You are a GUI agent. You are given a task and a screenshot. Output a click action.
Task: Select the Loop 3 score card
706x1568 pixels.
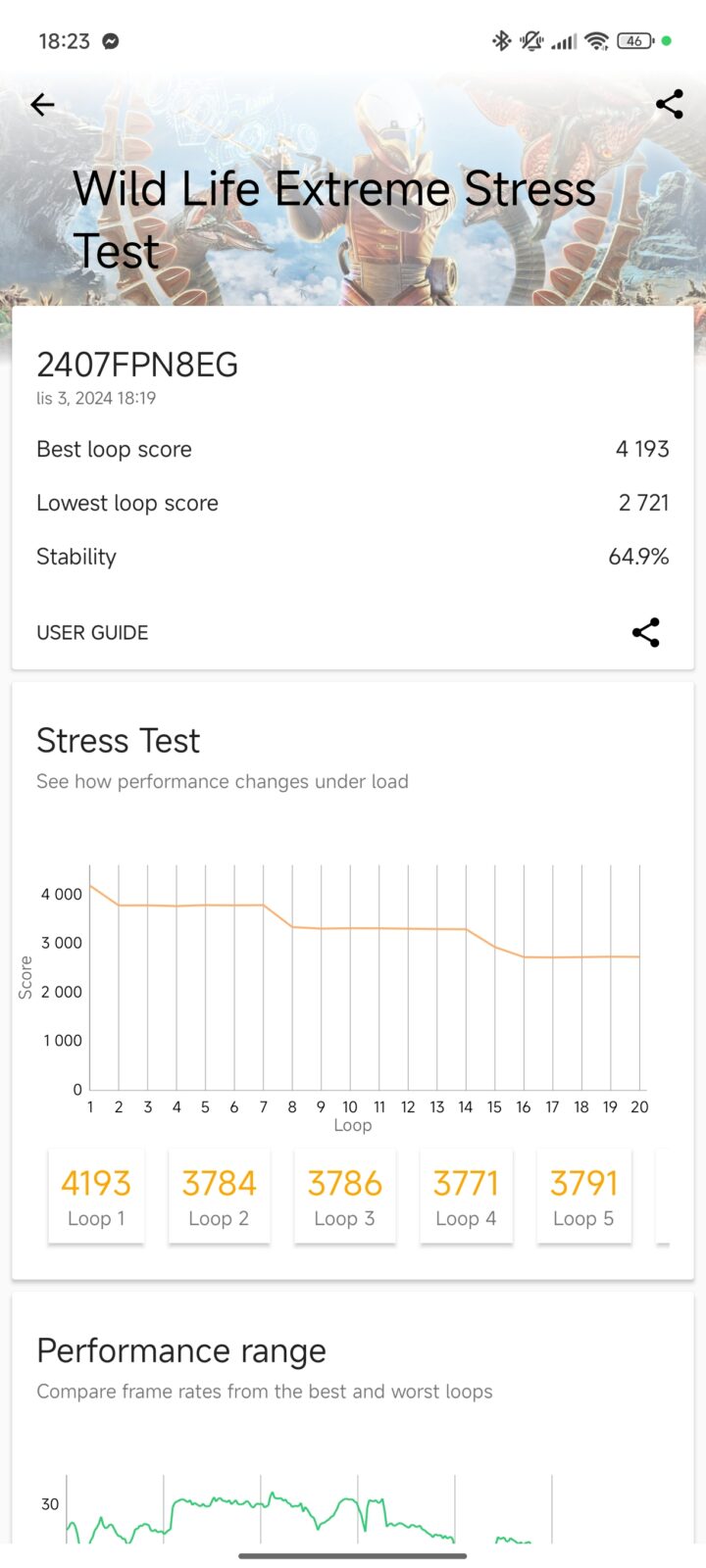click(344, 1197)
